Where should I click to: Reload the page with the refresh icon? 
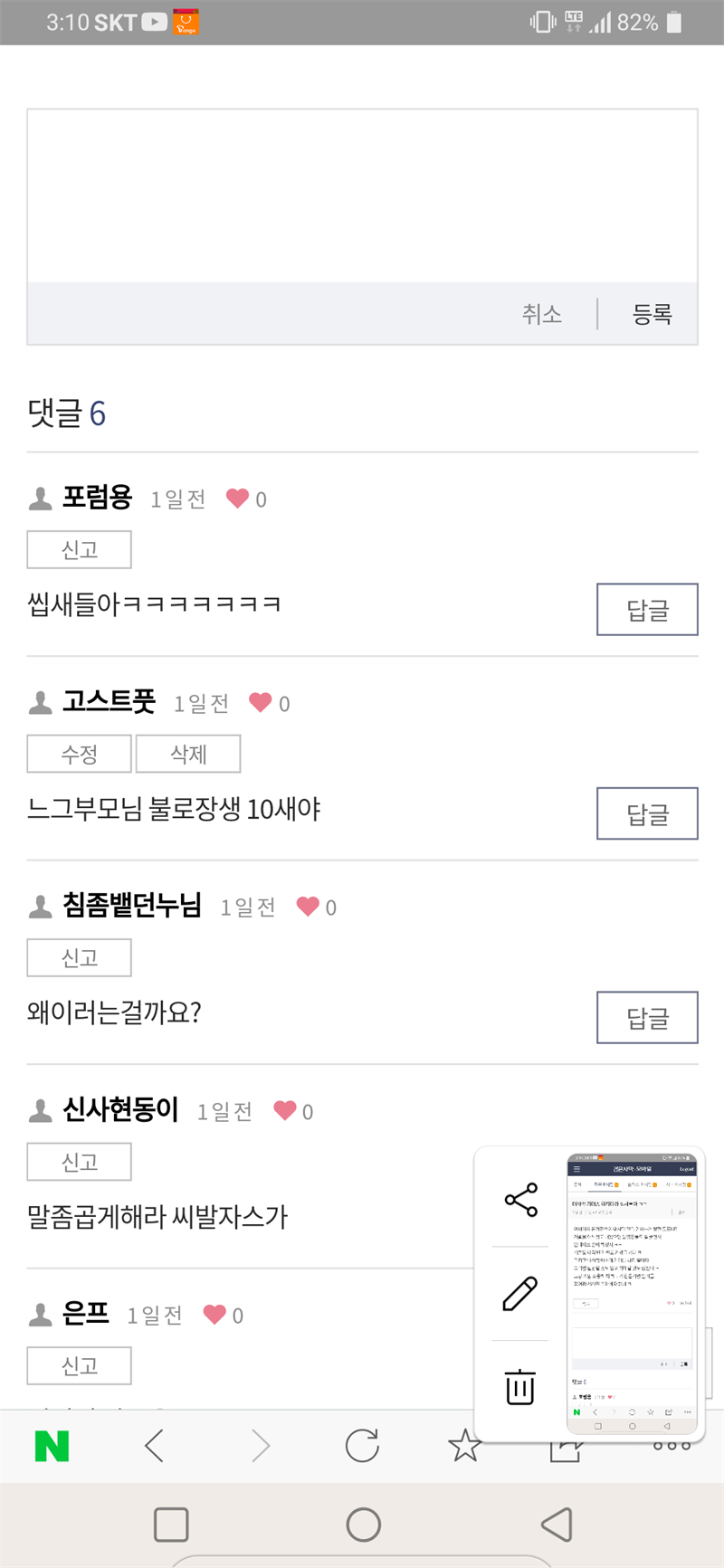coord(362,1446)
